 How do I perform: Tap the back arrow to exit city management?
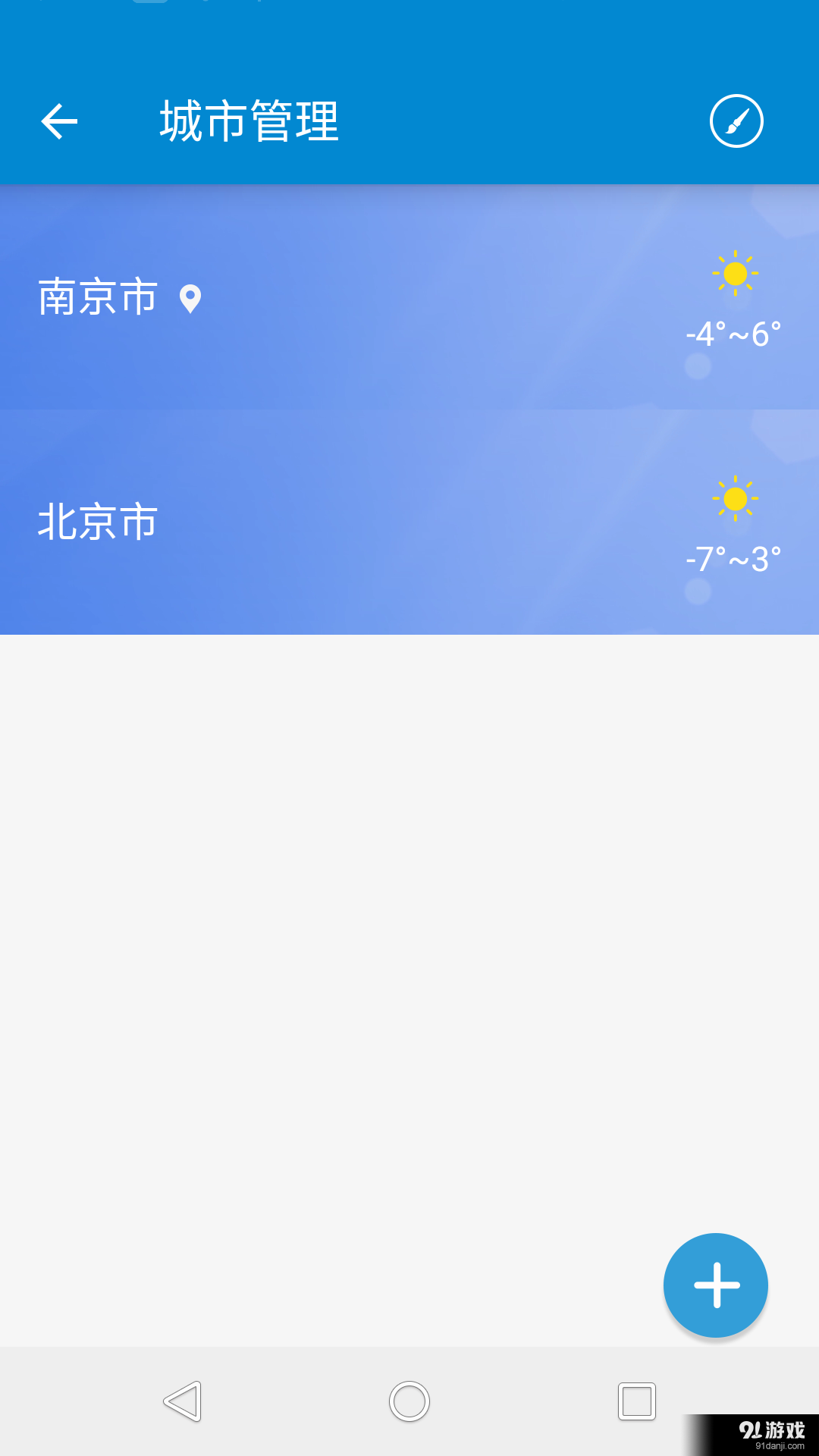(x=59, y=121)
